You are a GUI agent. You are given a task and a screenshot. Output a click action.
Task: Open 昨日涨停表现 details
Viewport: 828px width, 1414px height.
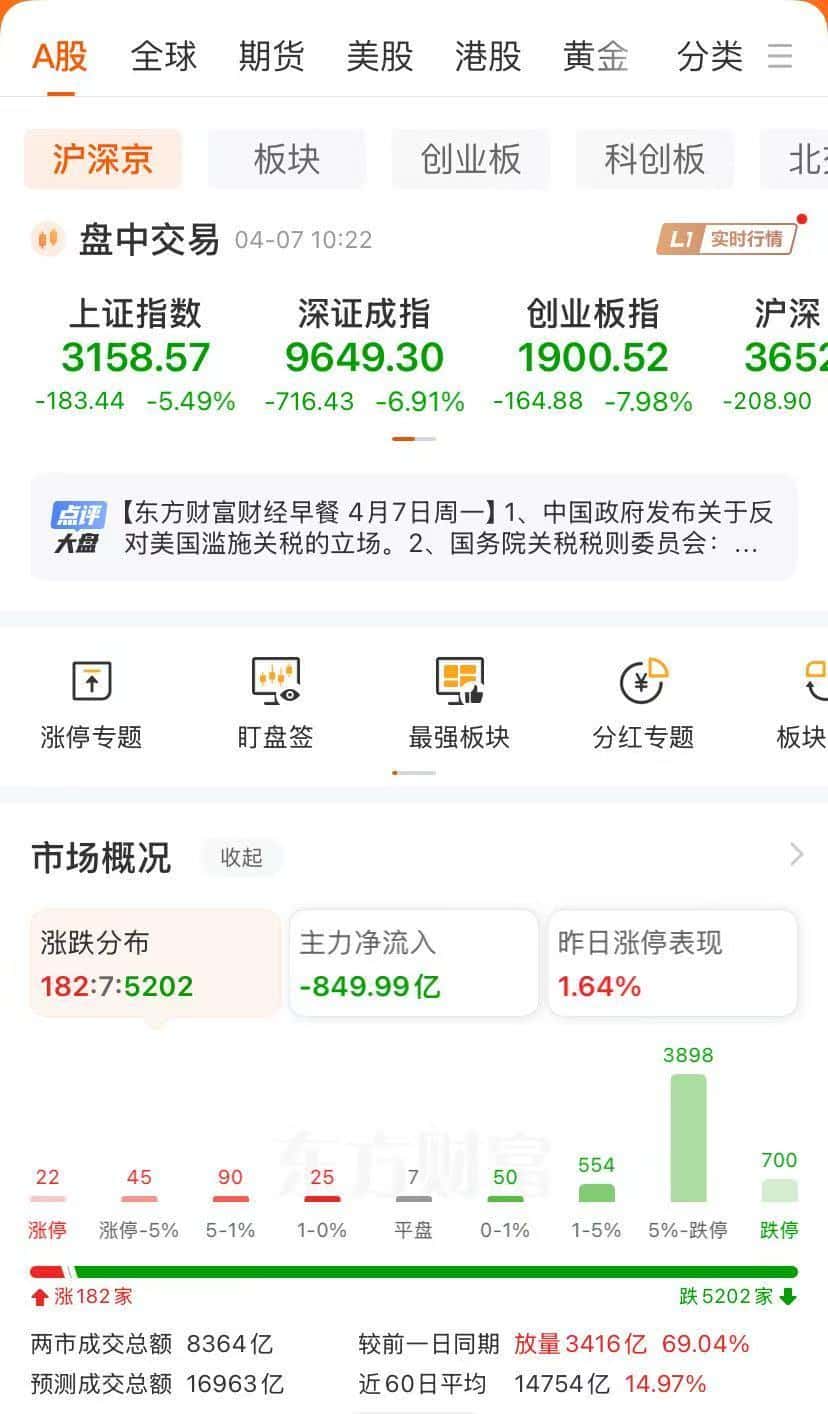(672, 963)
